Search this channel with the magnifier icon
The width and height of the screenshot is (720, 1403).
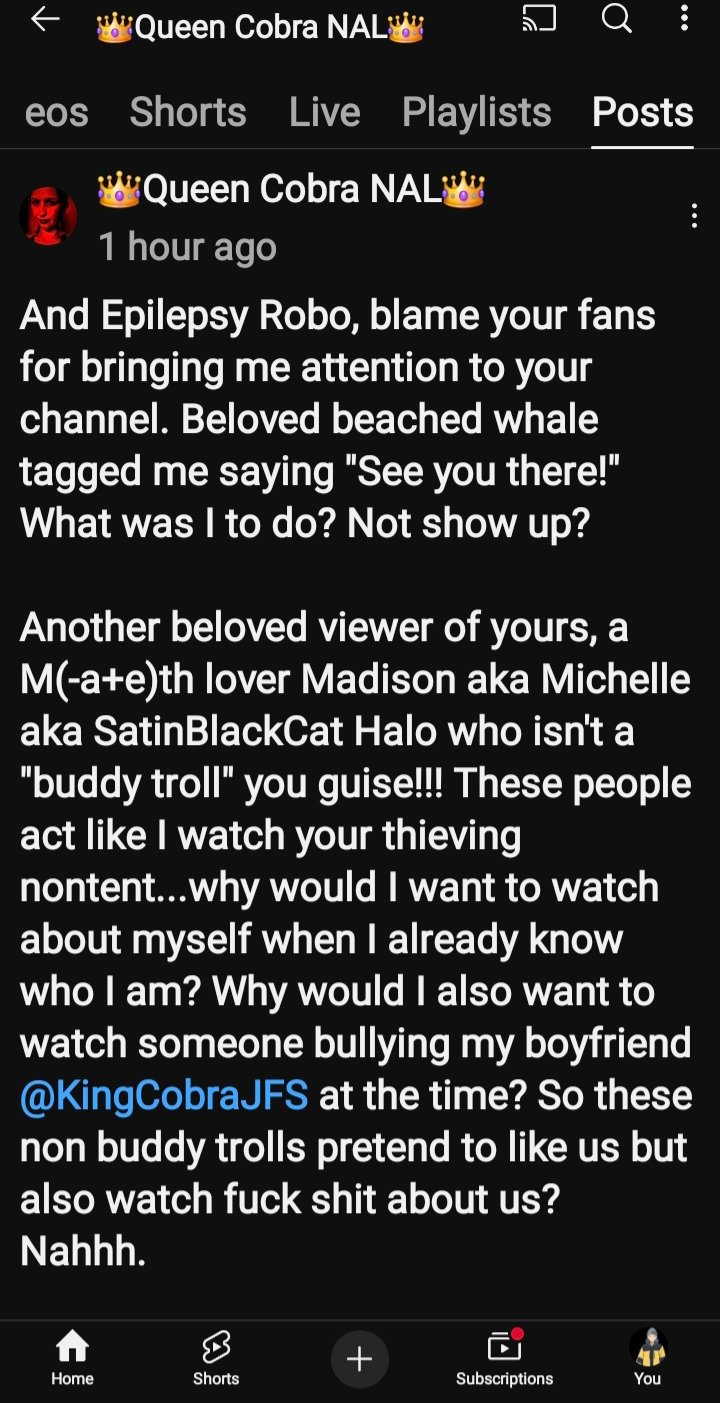[616, 18]
